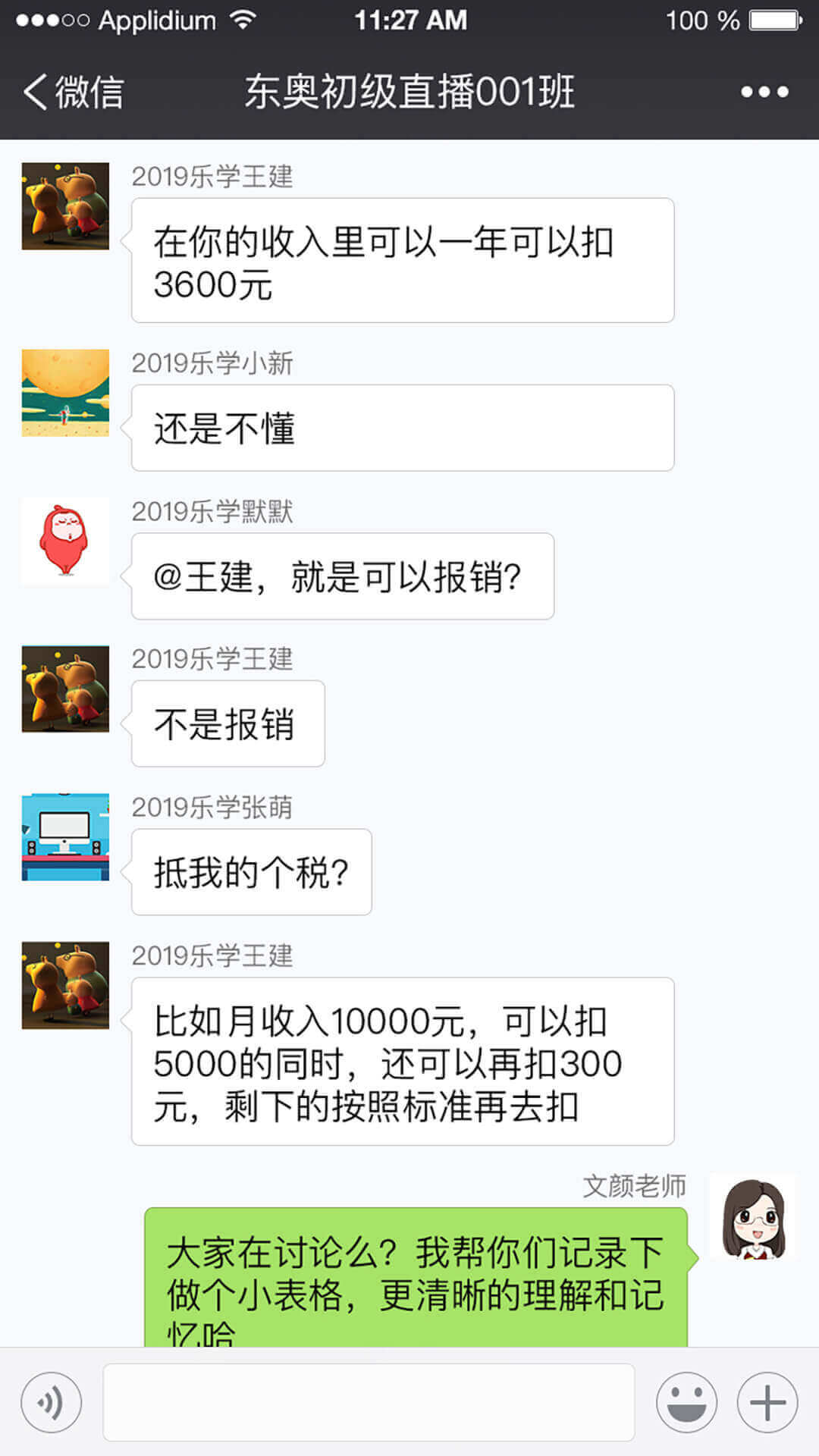Open the plus attachments menu
The height and width of the screenshot is (1456, 819).
click(x=767, y=1402)
